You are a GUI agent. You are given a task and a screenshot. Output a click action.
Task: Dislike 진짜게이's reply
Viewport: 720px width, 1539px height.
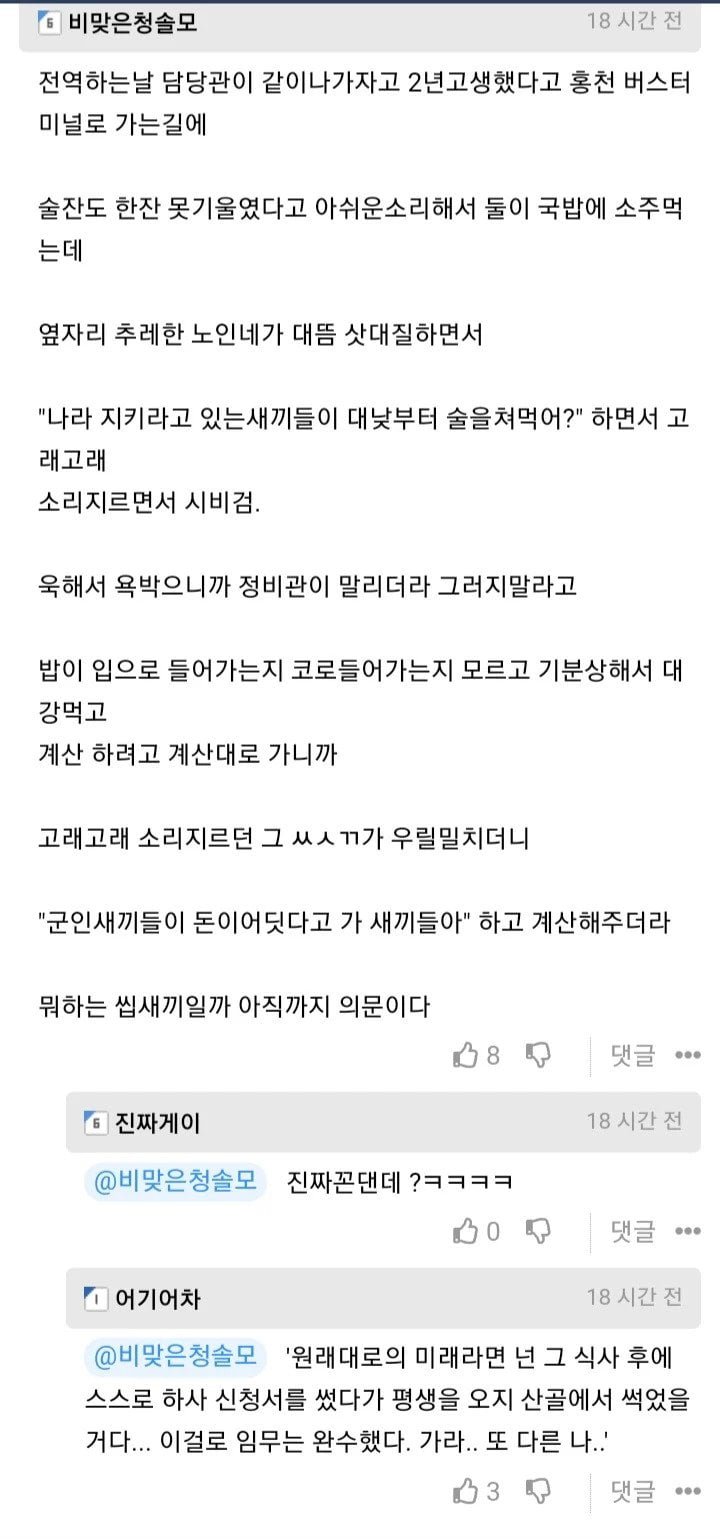[x=538, y=1231]
